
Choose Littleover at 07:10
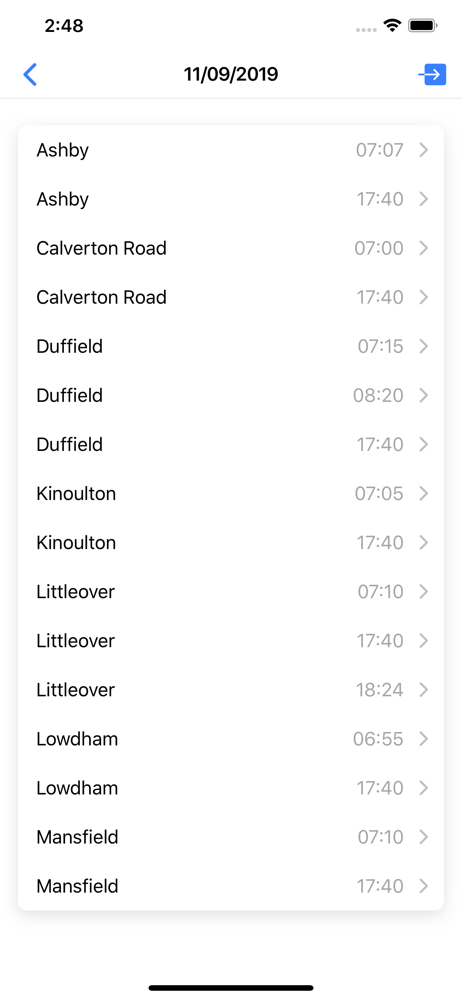[x=231, y=592]
